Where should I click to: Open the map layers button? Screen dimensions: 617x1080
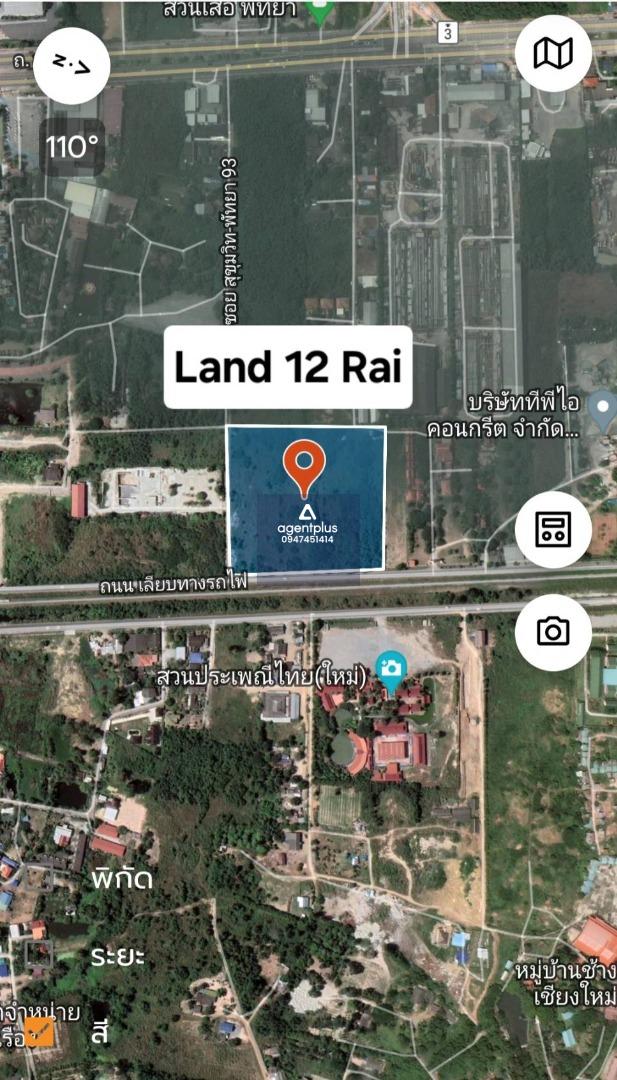[553, 54]
